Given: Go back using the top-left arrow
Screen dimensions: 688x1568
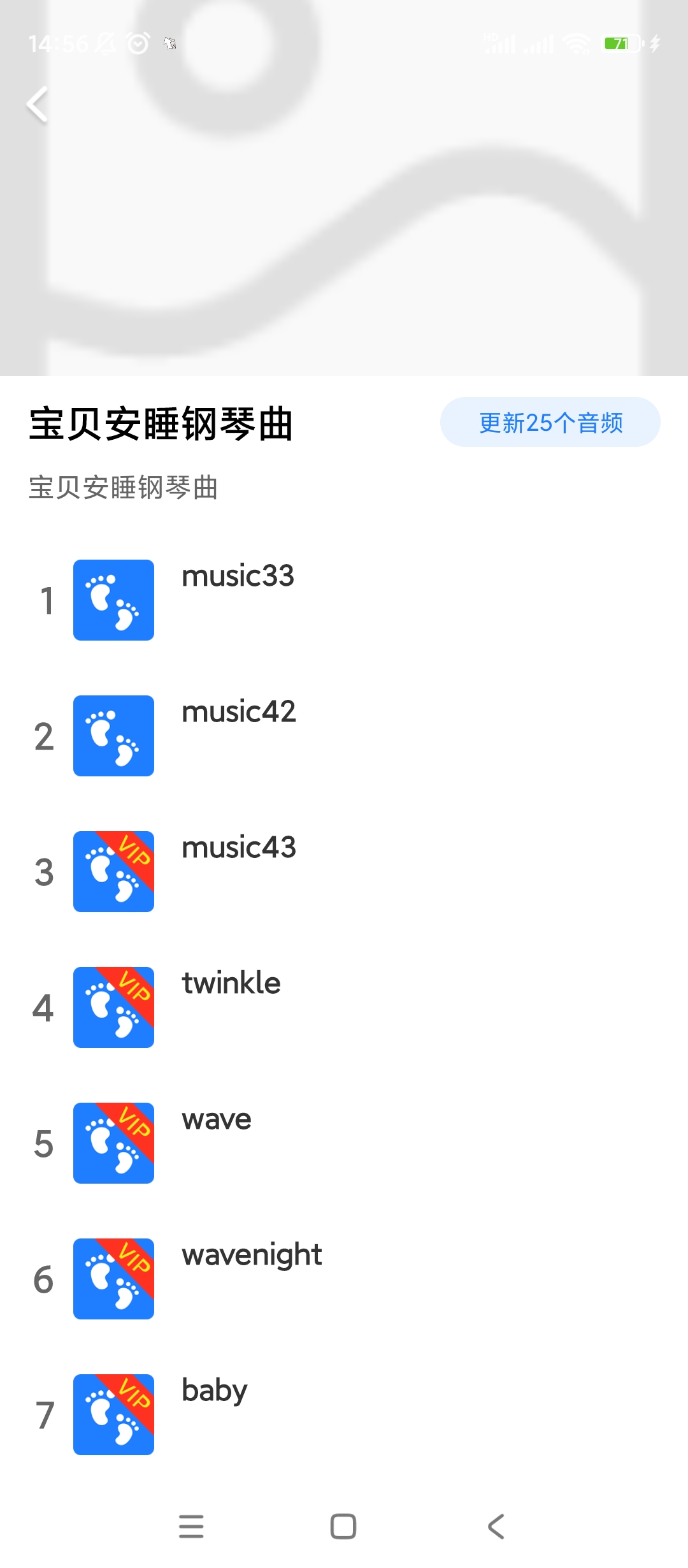Looking at the screenshot, I should coord(38,104).
